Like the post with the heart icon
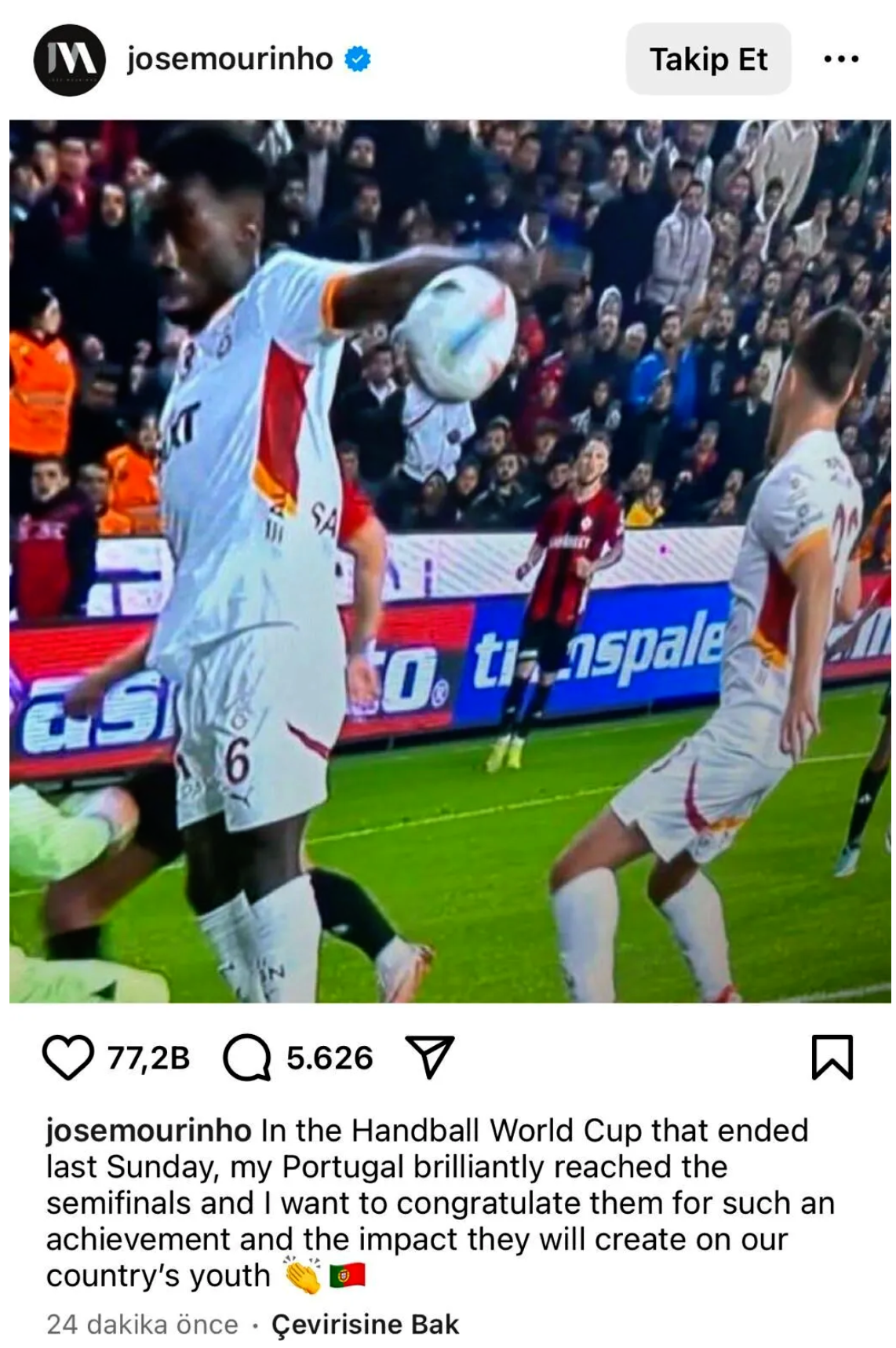This screenshot has width=896, height=1348. tap(67, 1057)
